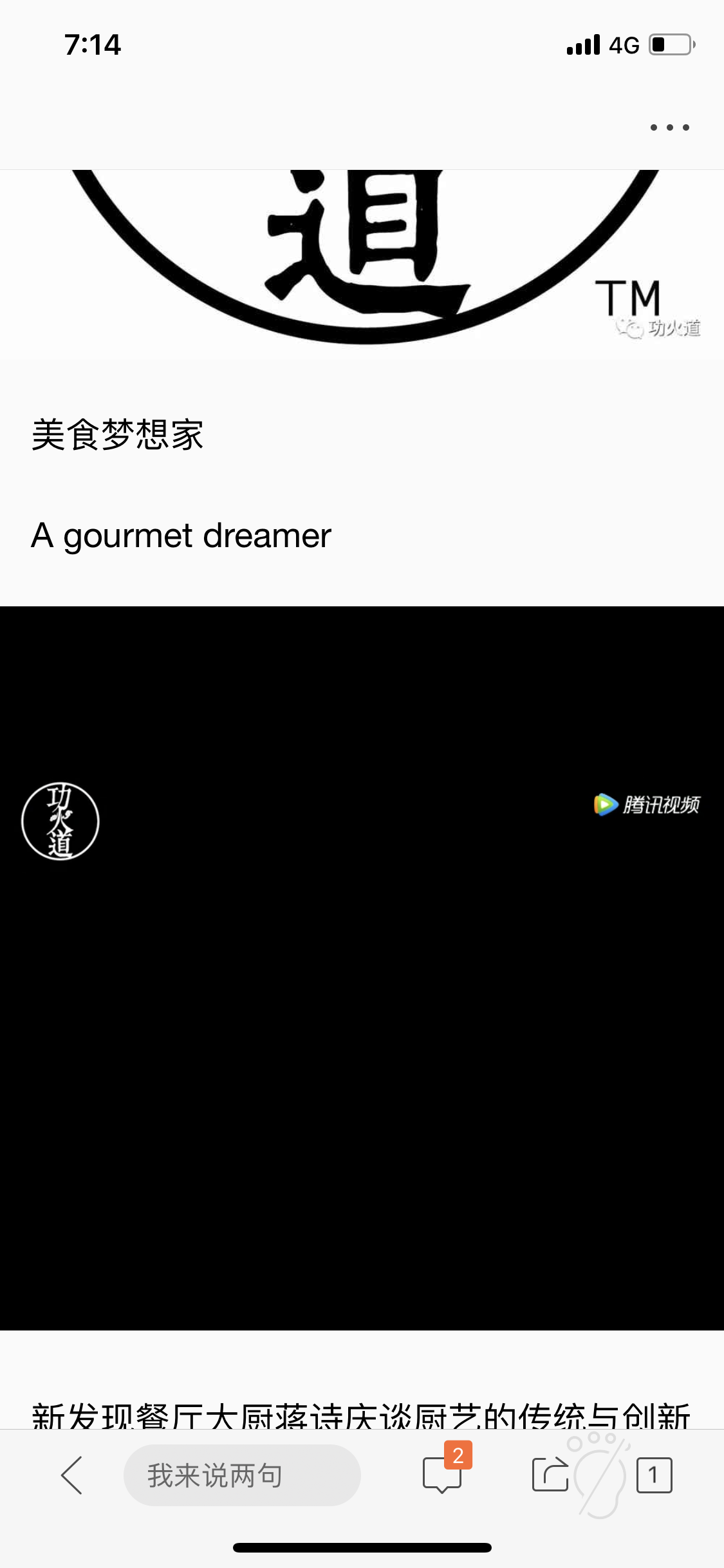Share this article

pyautogui.click(x=550, y=1474)
